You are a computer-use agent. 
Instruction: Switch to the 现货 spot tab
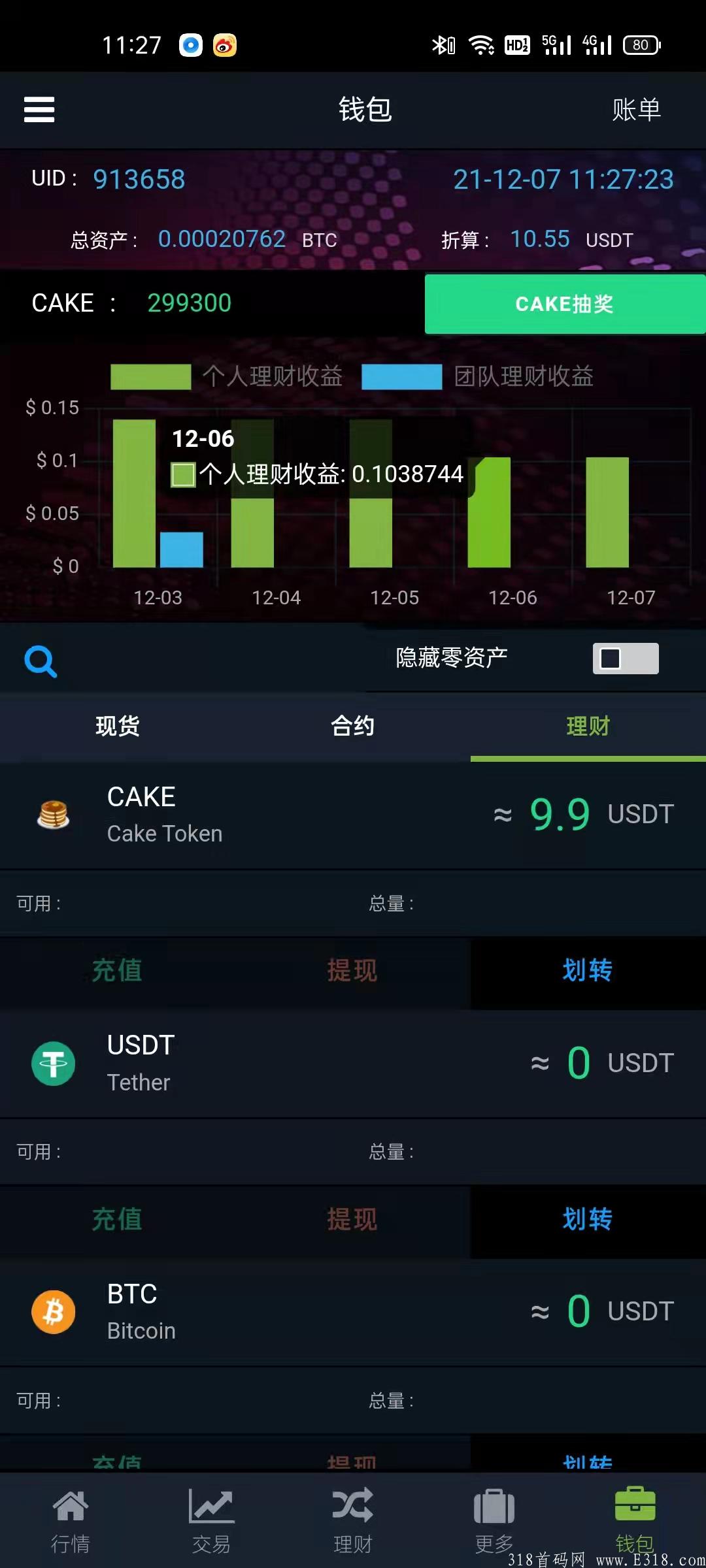118,727
